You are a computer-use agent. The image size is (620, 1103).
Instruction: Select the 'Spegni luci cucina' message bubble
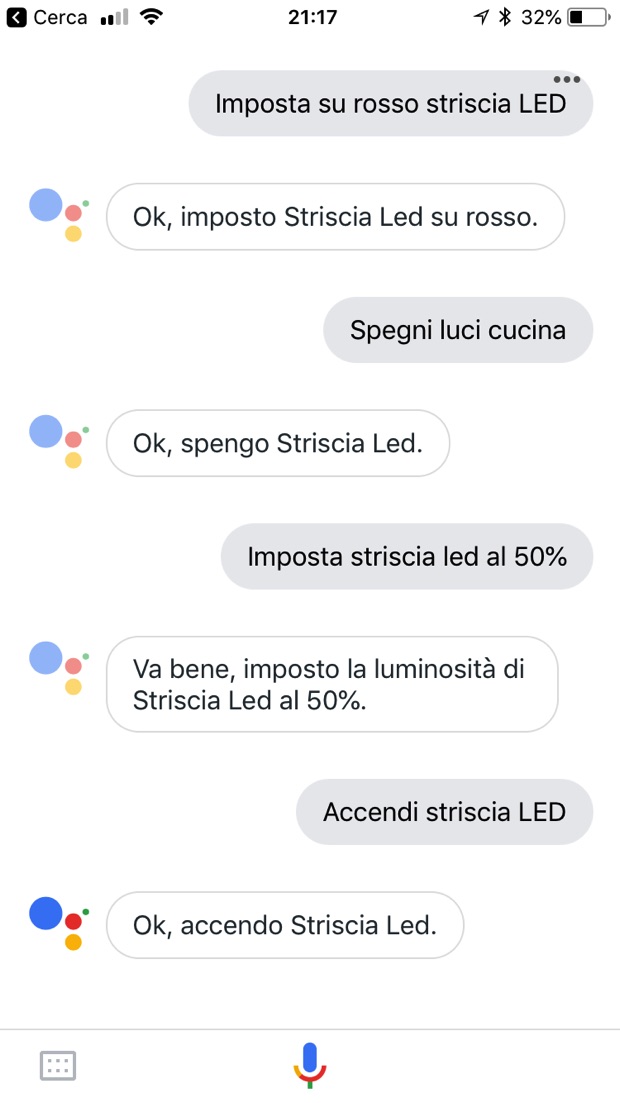[x=457, y=330]
